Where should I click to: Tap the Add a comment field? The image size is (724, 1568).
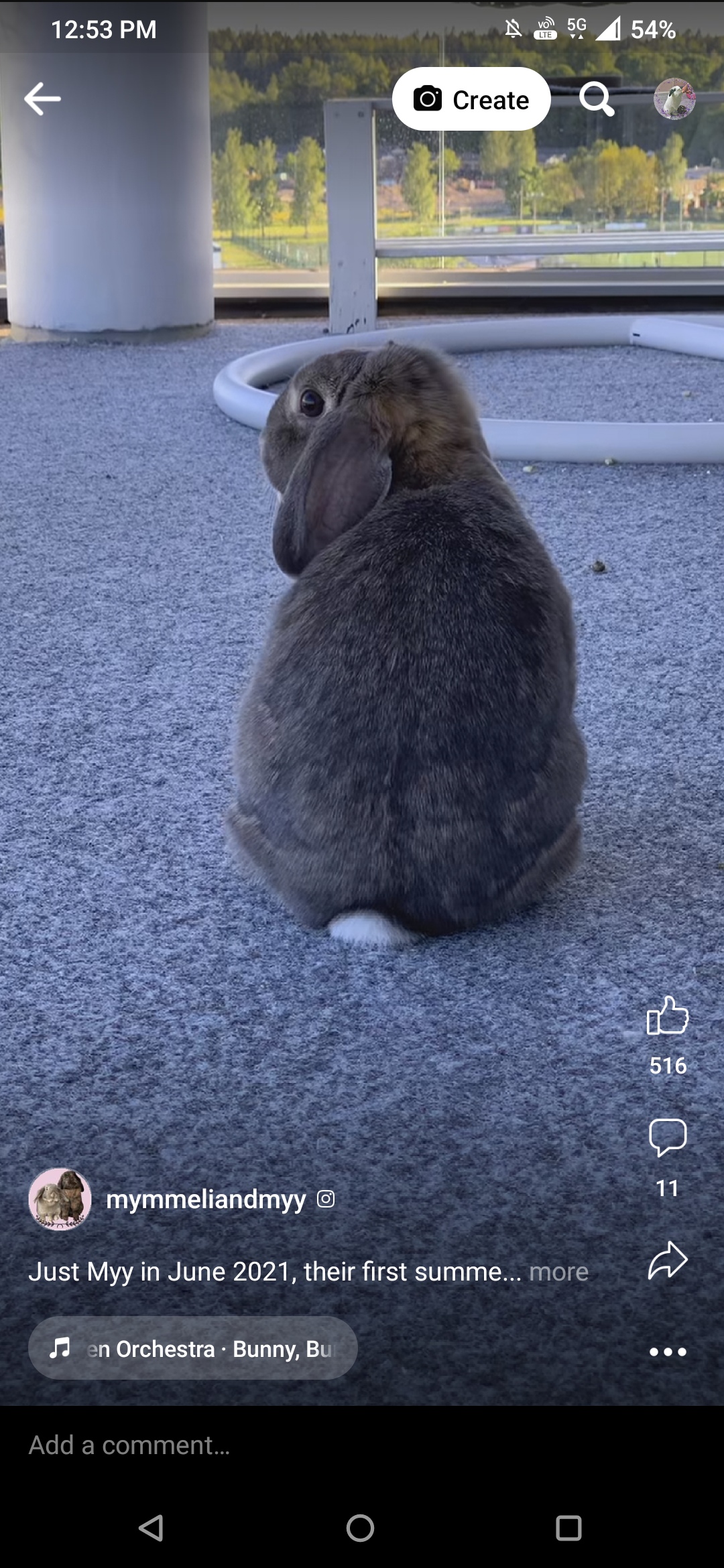point(362,1445)
